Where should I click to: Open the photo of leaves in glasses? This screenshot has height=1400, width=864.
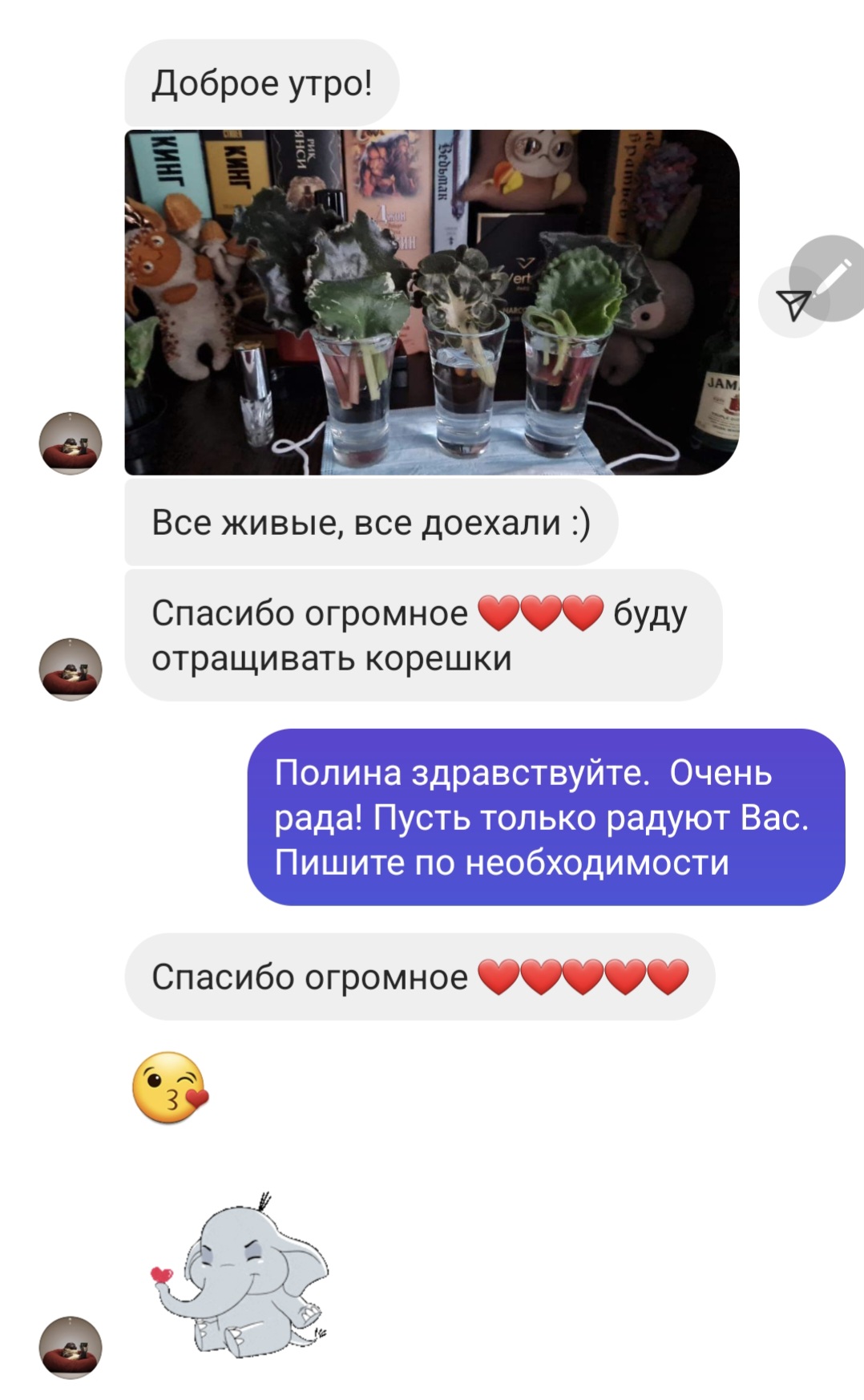click(432, 302)
